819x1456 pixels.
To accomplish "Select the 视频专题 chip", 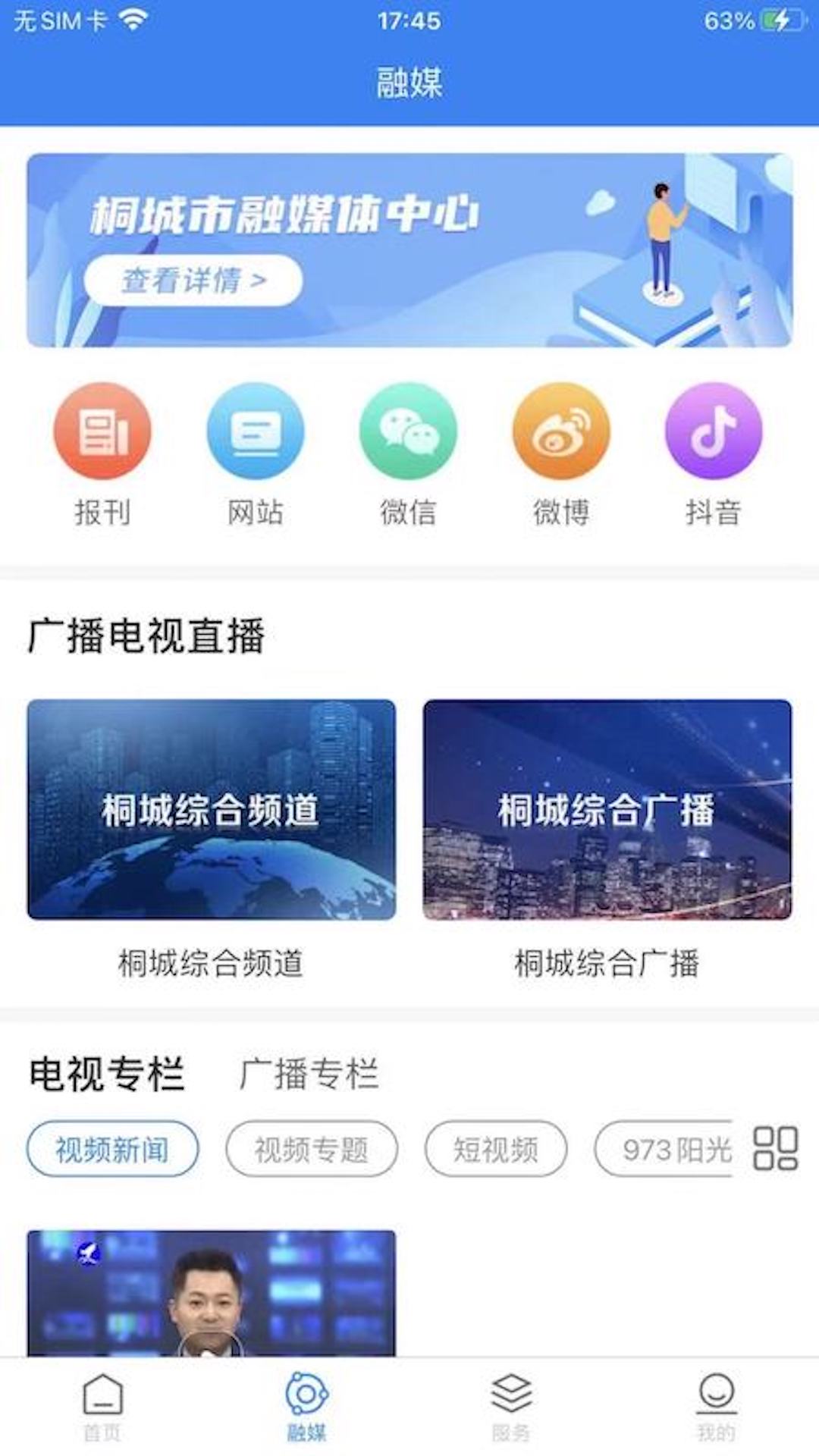I will pyautogui.click(x=311, y=1150).
